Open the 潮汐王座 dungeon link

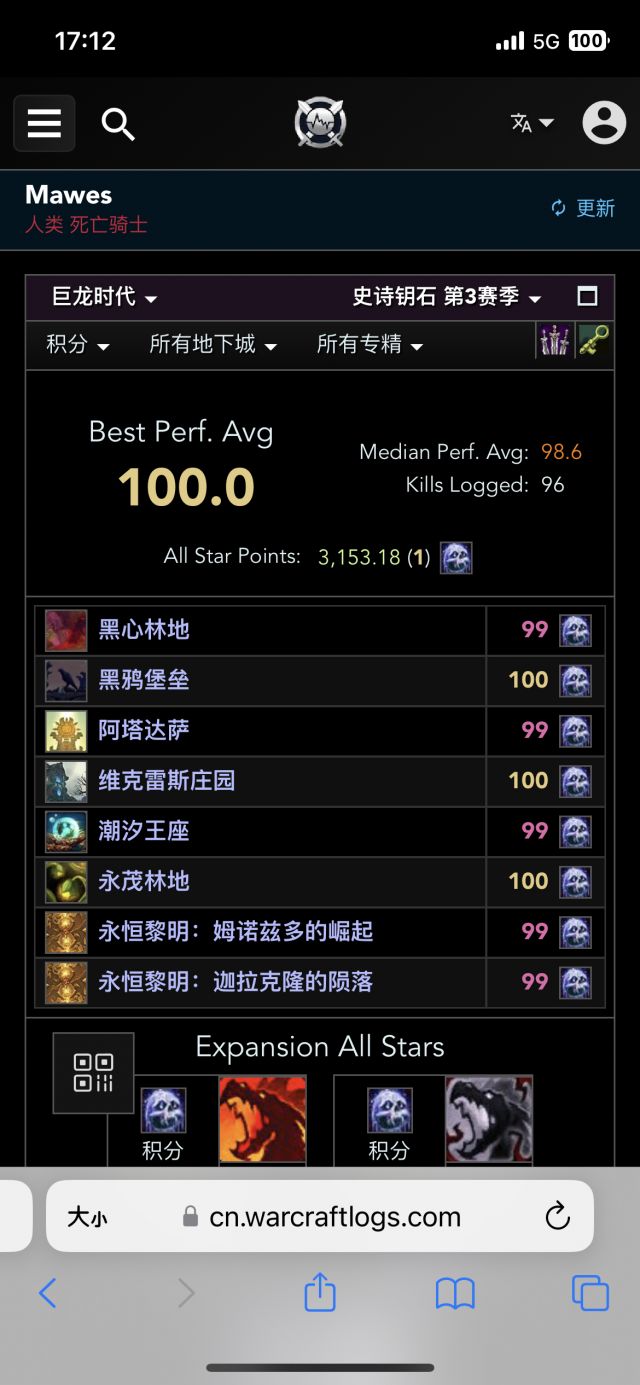coord(144,831)
